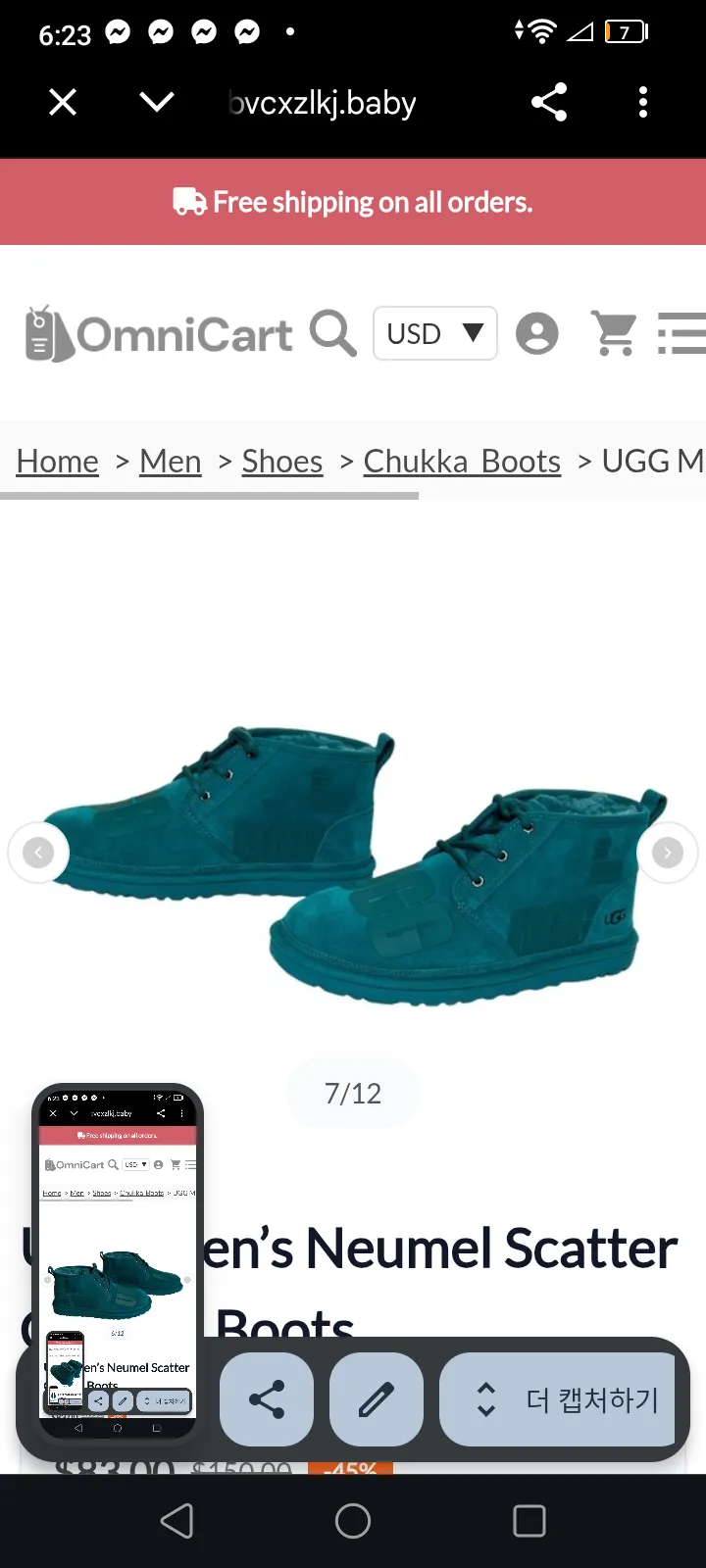Open the user account icon
This screenshot has width=706, height=1568.
pyautogui.click(x=536, y=333)
